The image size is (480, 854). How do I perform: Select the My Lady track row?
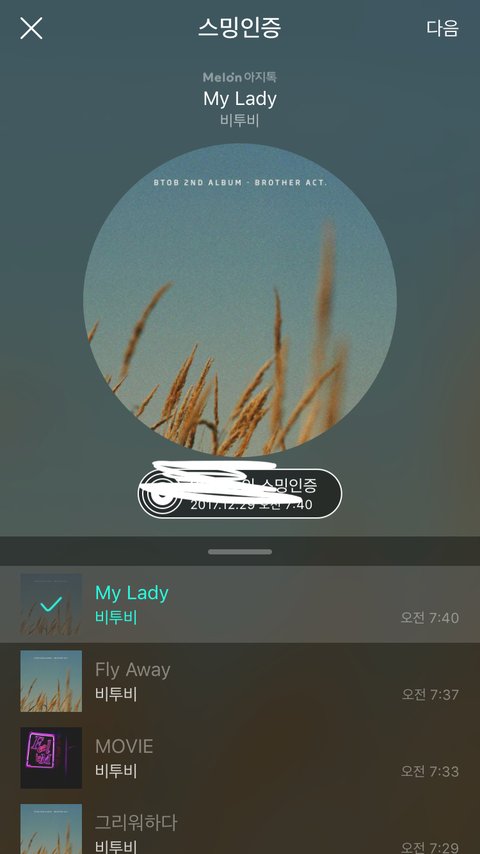click(240, 604)
